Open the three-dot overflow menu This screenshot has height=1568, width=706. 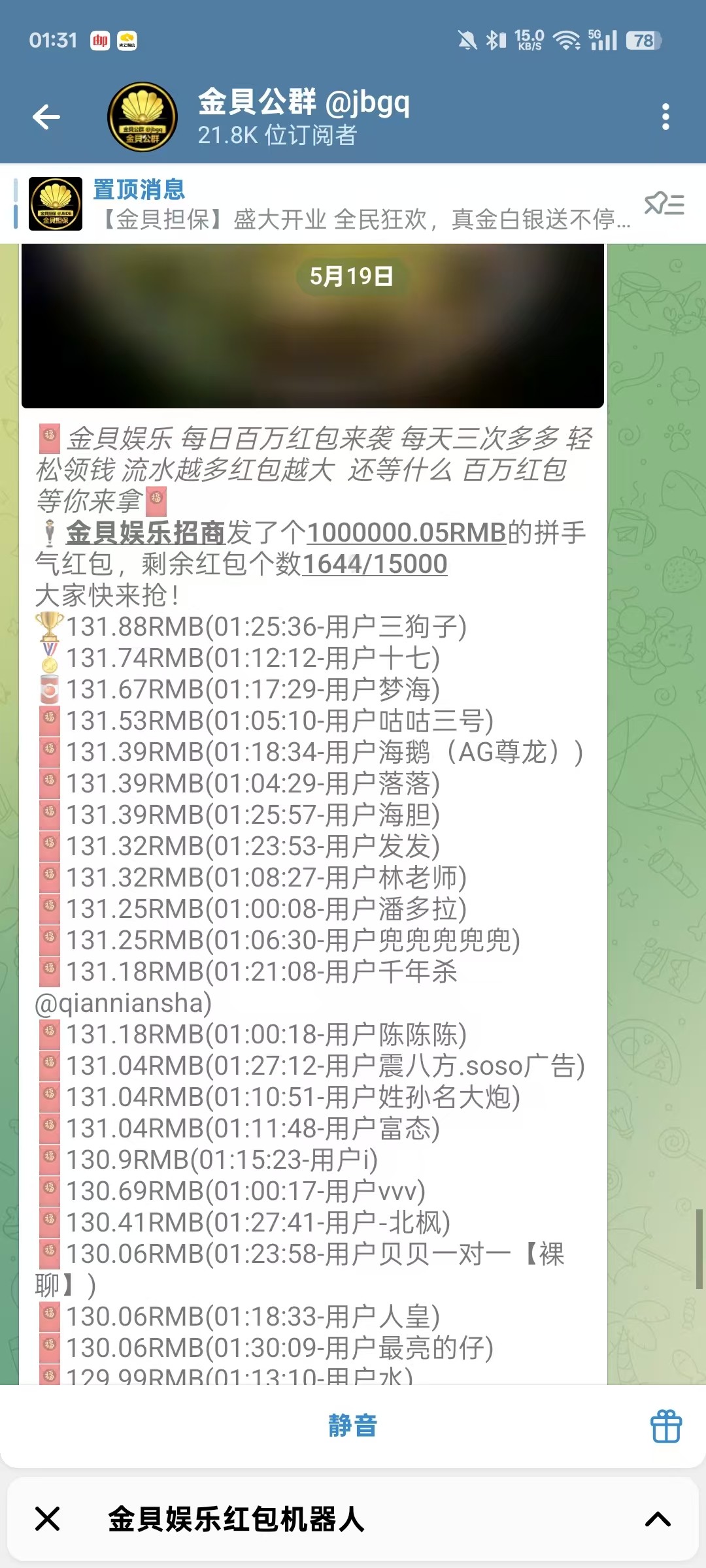(x=665, y=117)
